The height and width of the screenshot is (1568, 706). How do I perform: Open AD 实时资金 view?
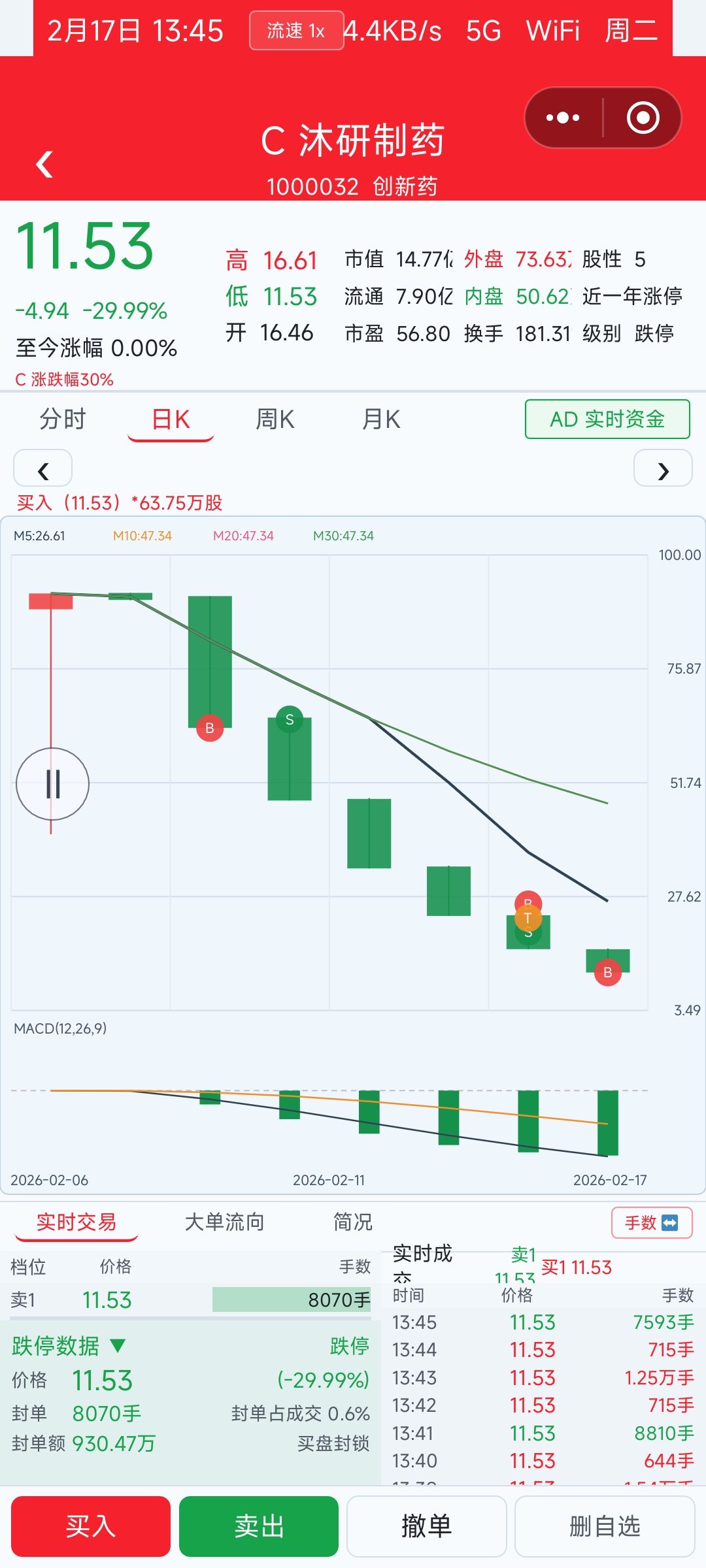pyautogui.click(x=607, y=419)
